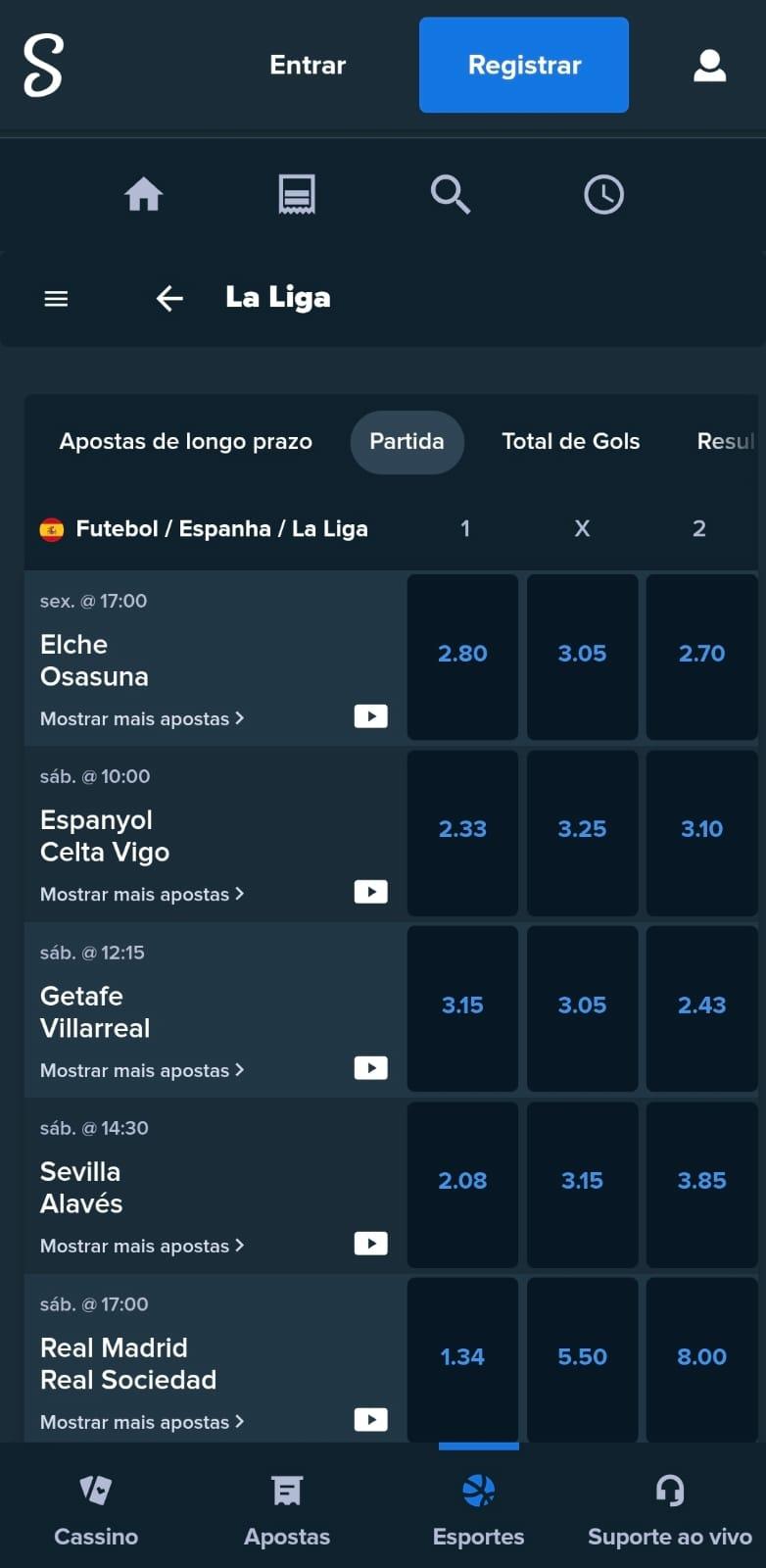Open the Apostas de longo prazo tab
The height and width of the screenshot is (1568, 766).
[x=185, y=442]
